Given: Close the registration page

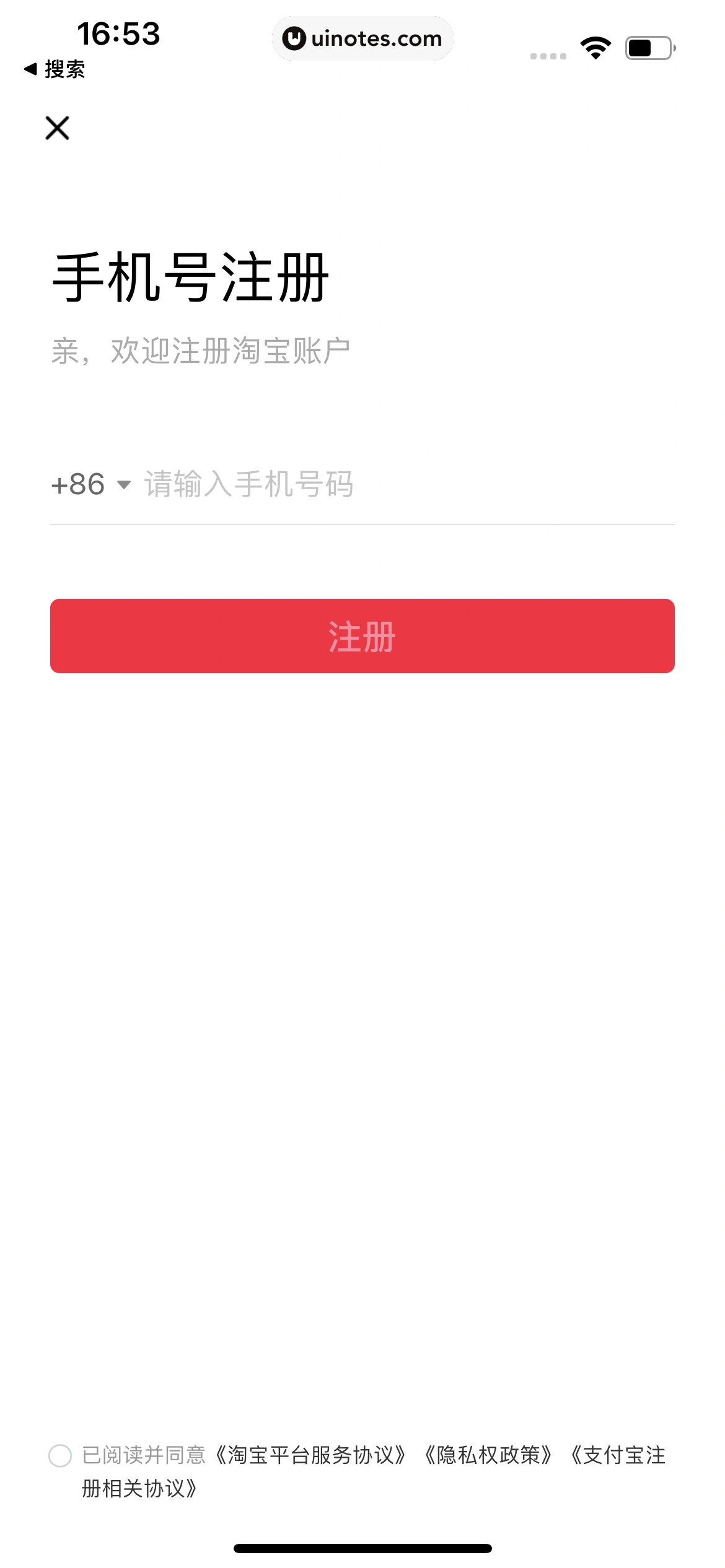Looking at the screenshot, I should [x=56, y=128].
